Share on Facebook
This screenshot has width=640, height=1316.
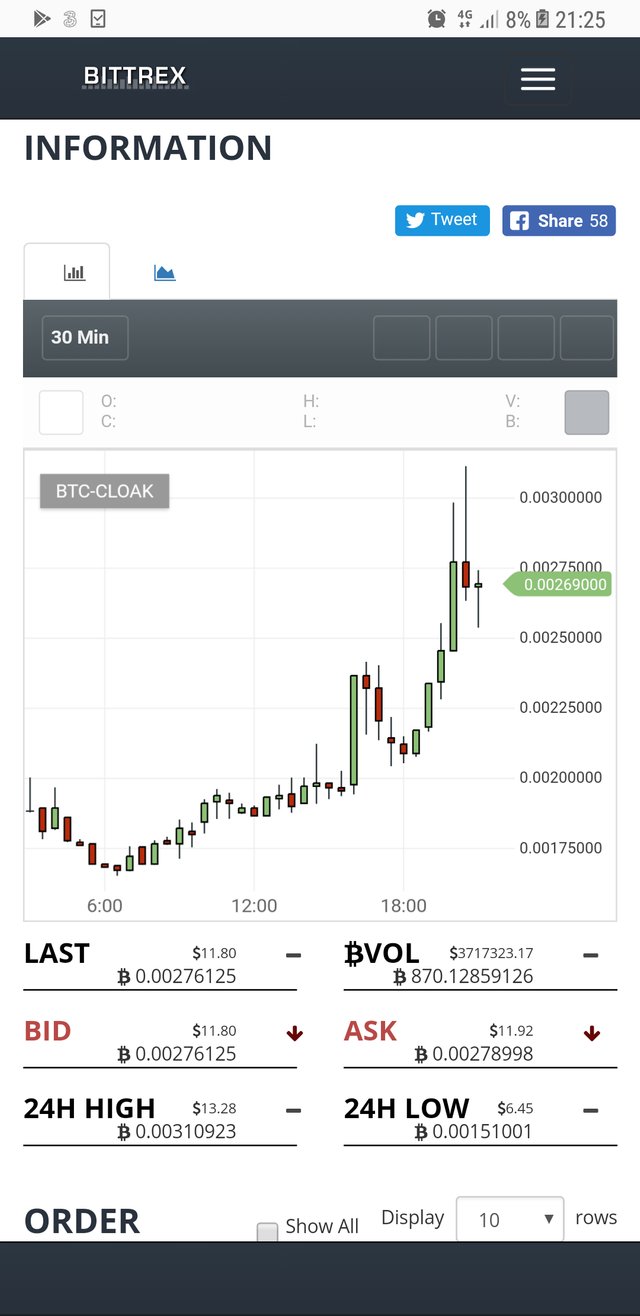point(559,221)
